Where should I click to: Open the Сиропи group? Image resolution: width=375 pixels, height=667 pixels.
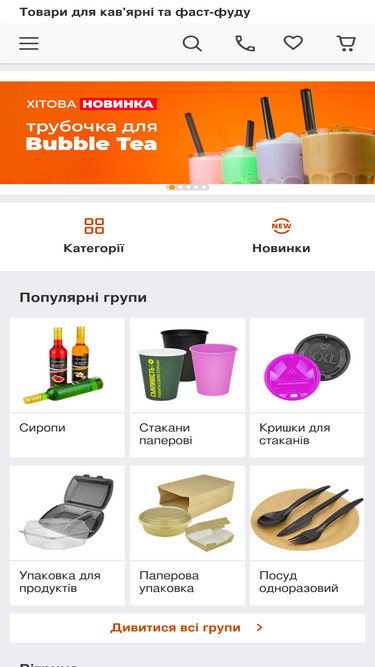pos(67,388)
